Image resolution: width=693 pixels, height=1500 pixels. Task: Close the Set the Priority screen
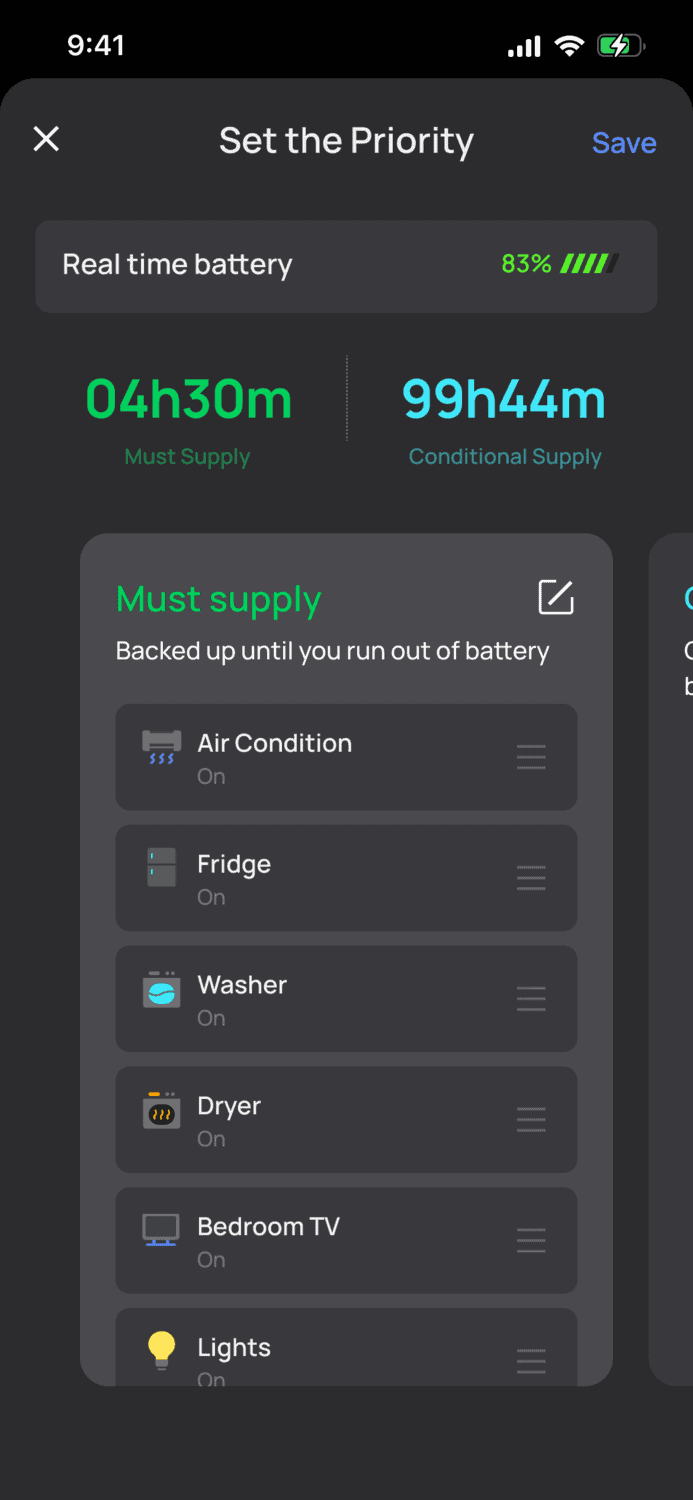tap(46, 139)
